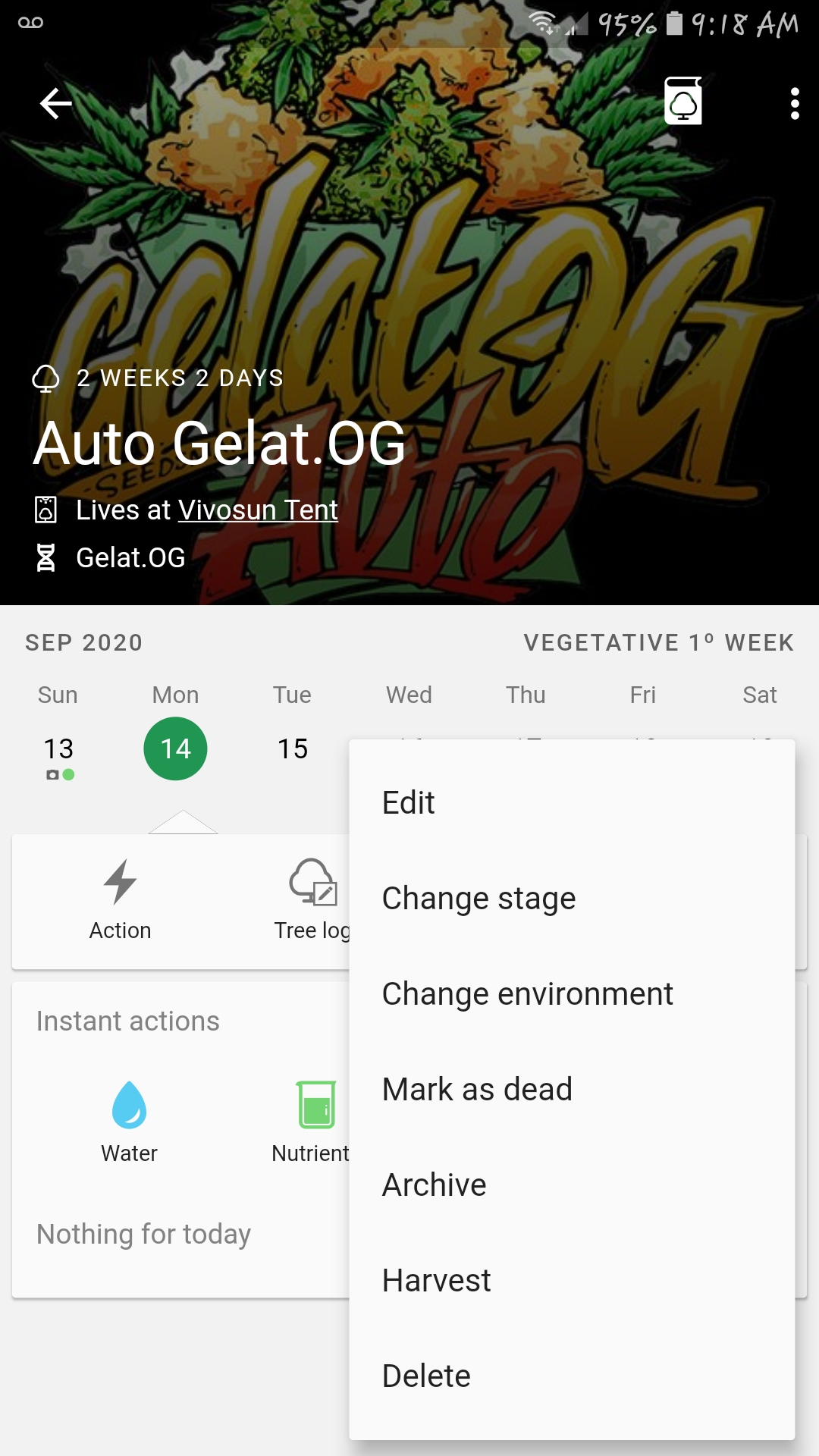This screenshot has height=1456, width=819.
Task: Log instant Water action
Action: click(129, 1122)
